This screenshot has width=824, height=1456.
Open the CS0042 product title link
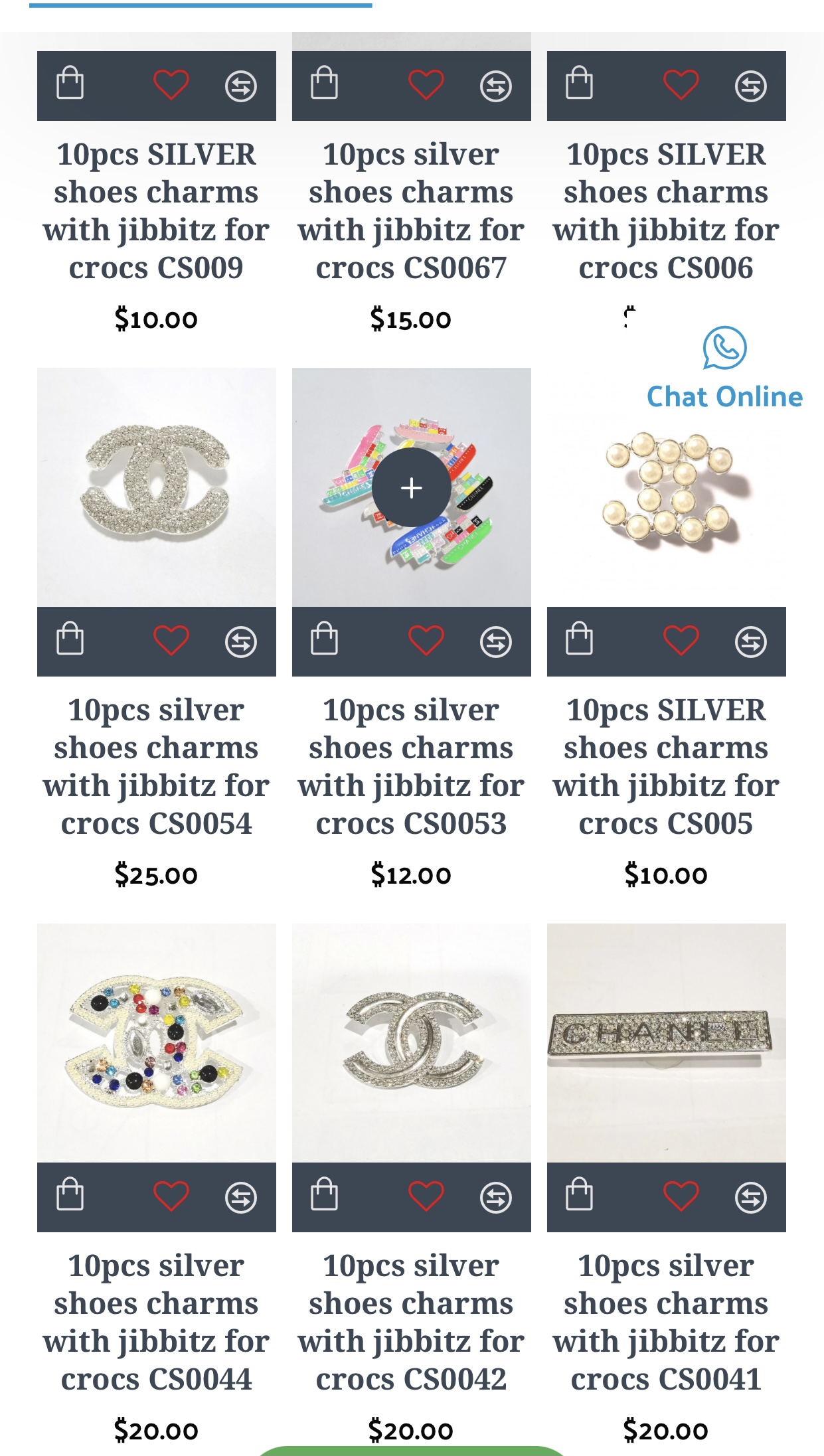click(x=412, y=1323)
